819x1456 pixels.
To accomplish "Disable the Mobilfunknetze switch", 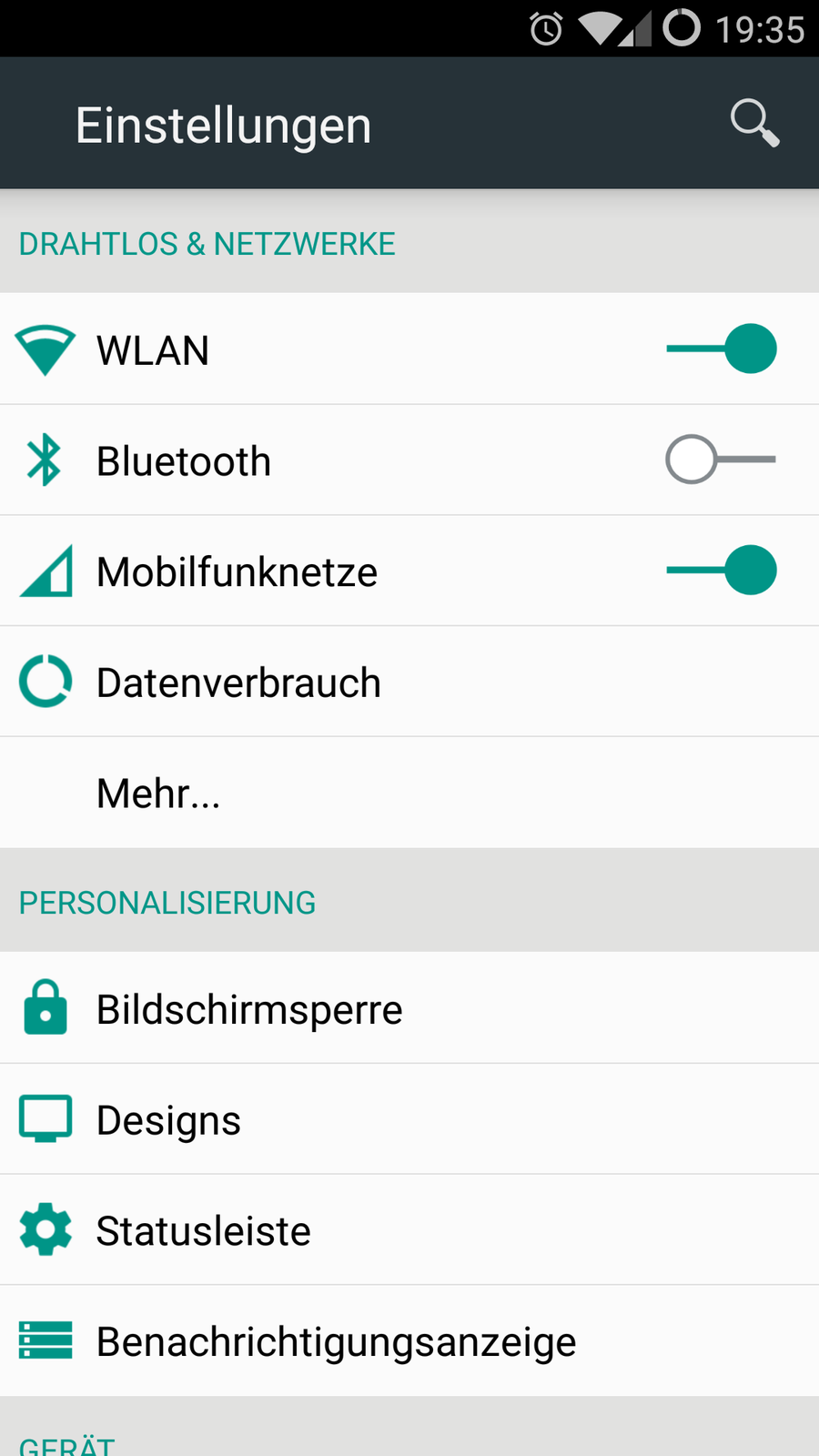I will coord(722,571).
